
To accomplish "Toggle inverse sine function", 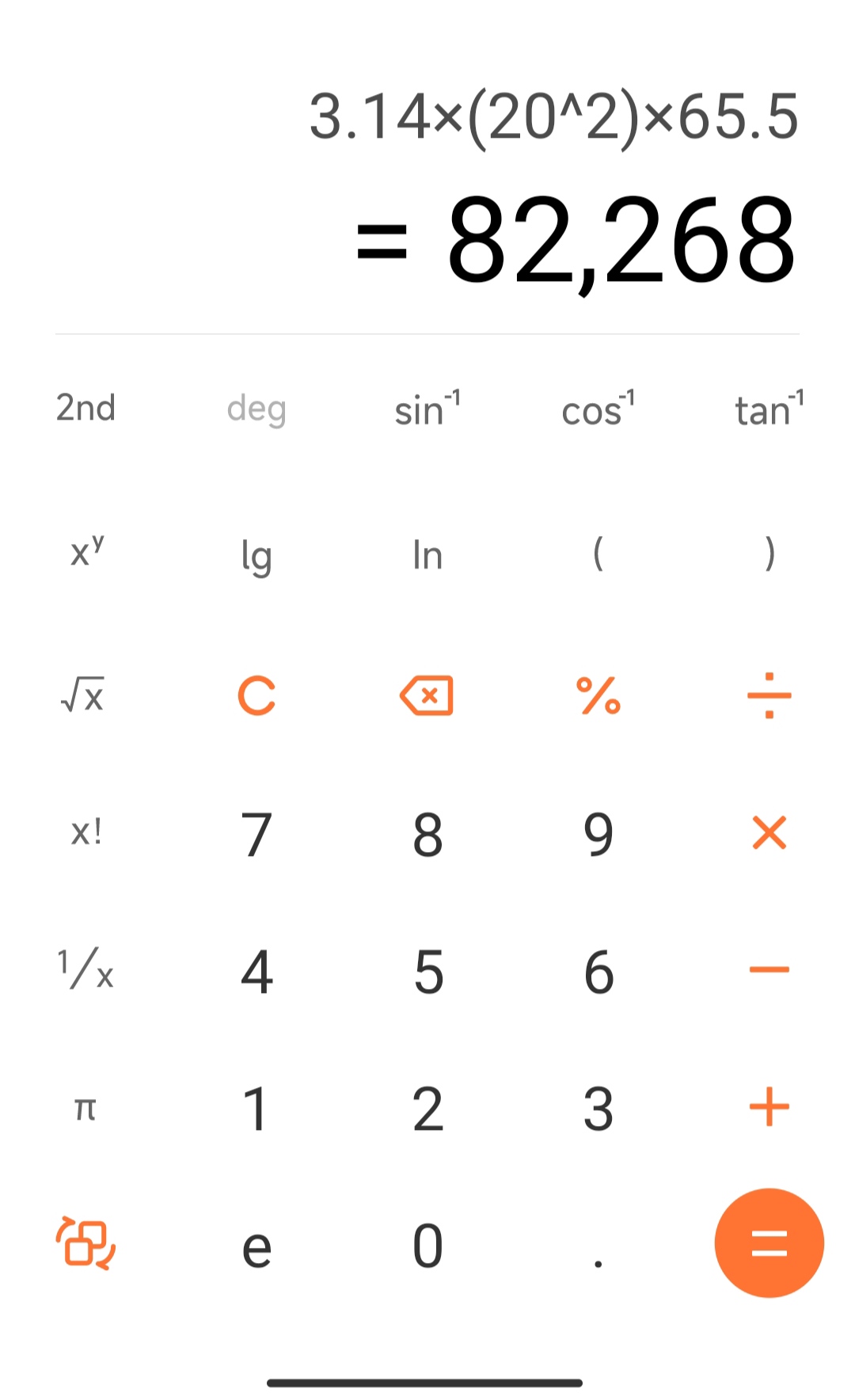I will pyautogui.click(x=427, y=409).
